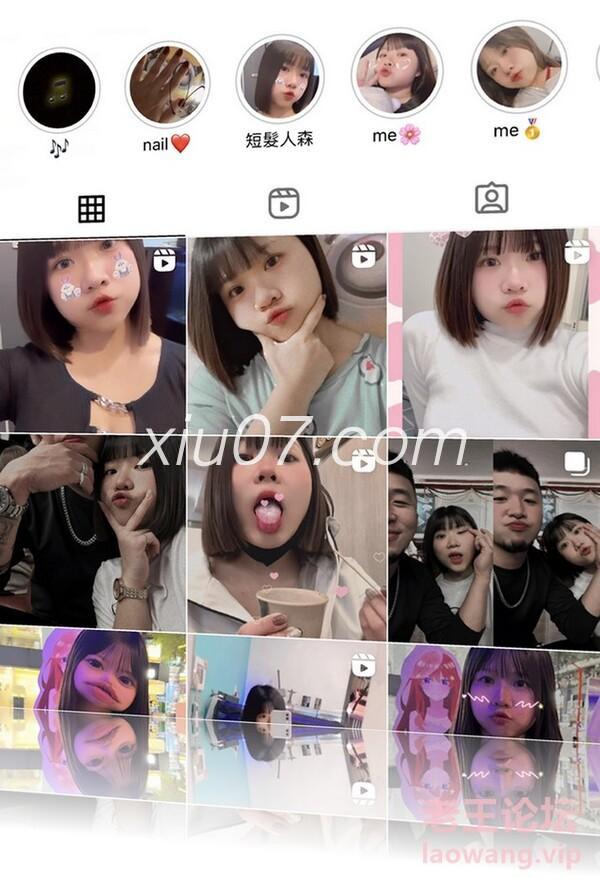Viewport: 600px width, 878px height.
Task: Switch to the Reels tab
Action: point(284,204)
